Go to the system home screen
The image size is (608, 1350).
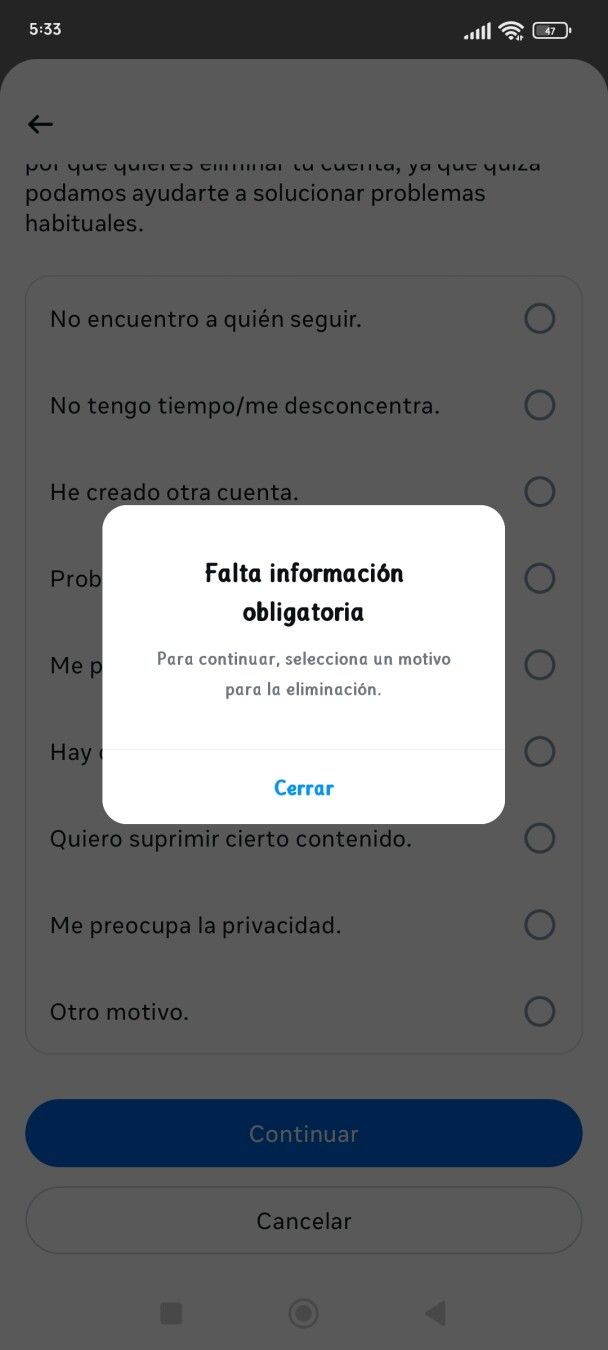pyautogui.click(x=303, y=1313)
